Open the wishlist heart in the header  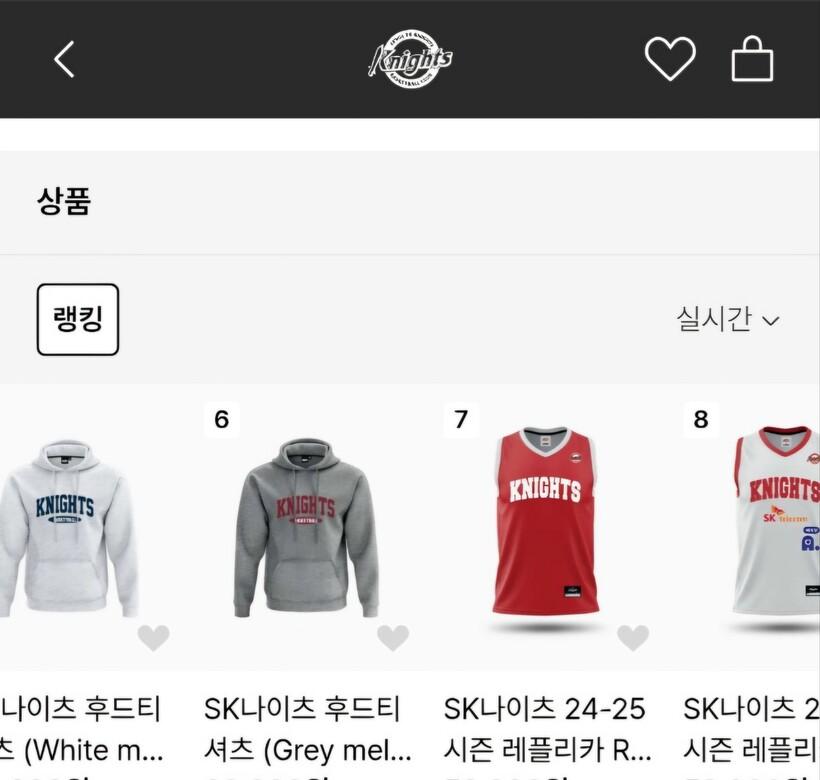click(x=669, y=60)
